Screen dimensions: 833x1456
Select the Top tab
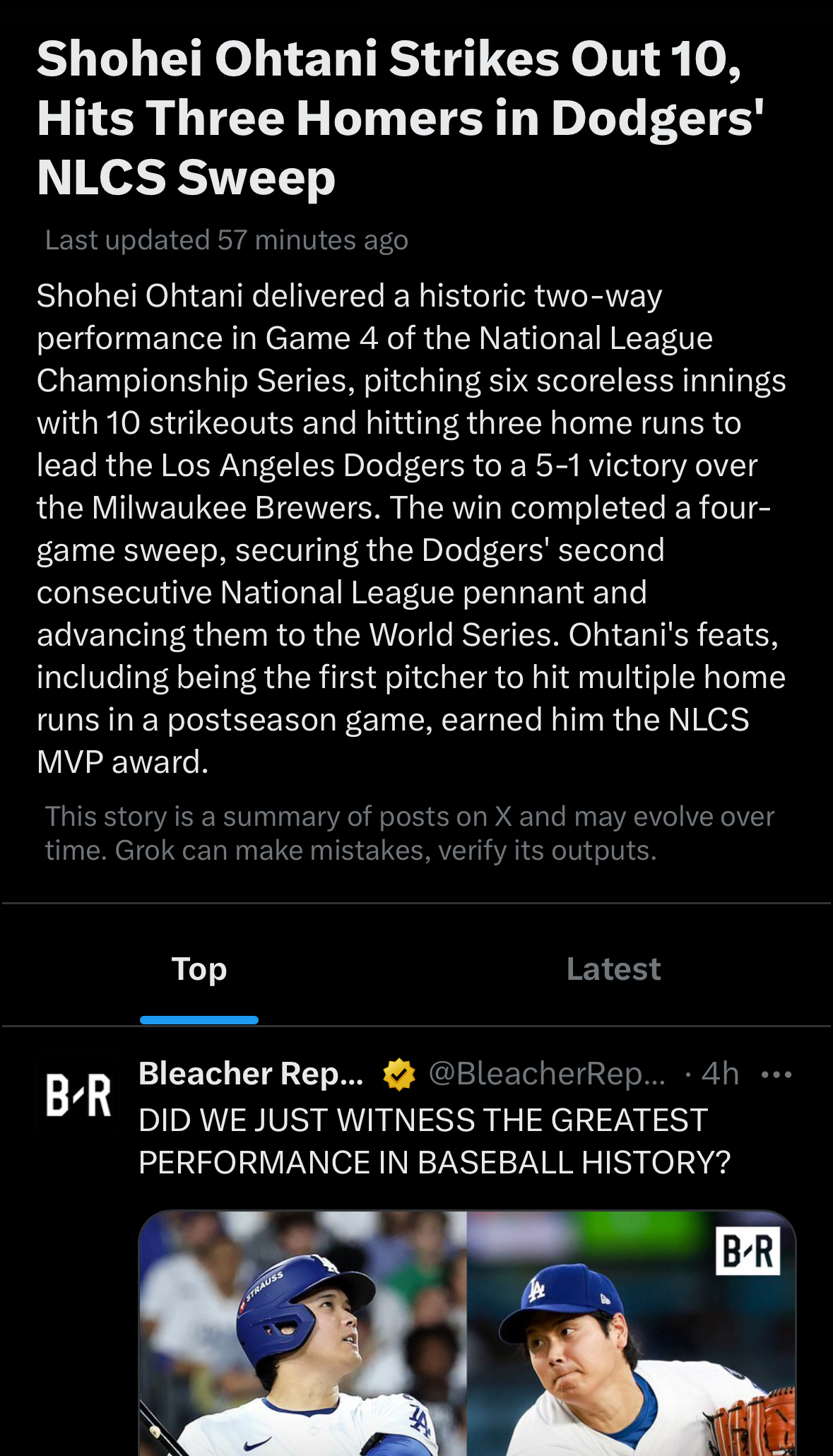pos(199,969)
